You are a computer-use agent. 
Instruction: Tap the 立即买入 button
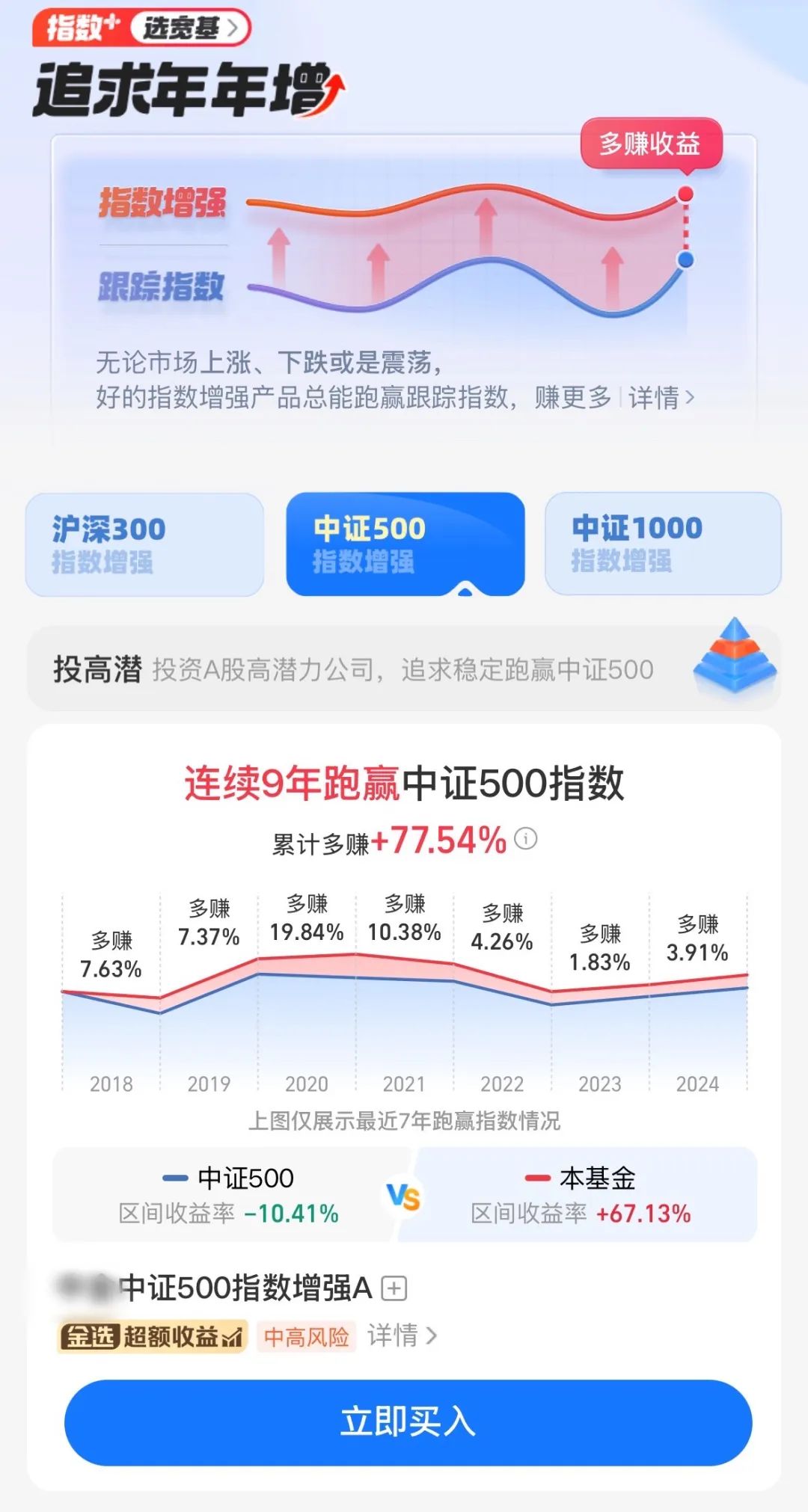pyautogui.click(x=408, y=1422)
